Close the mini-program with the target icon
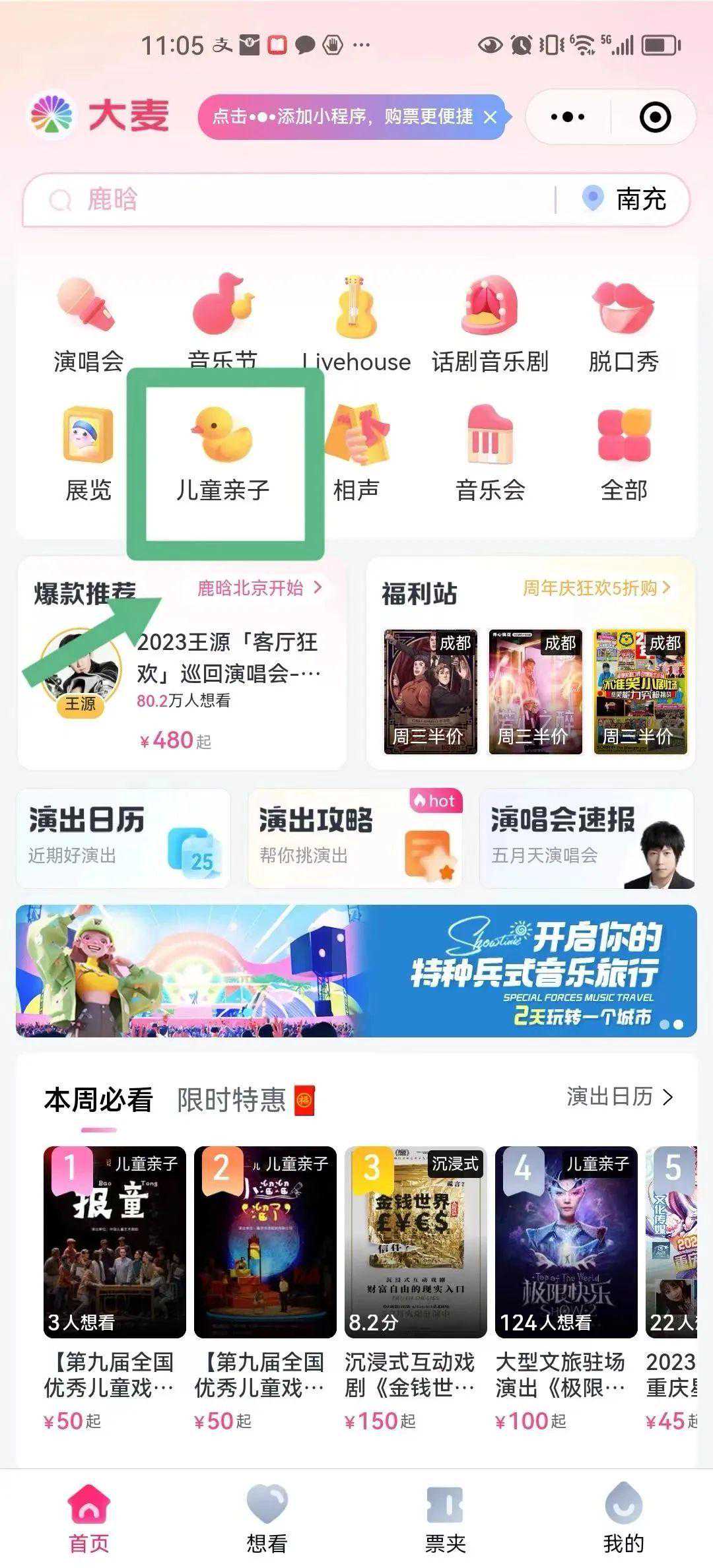The image size is (713, 1568). (655, 117)
